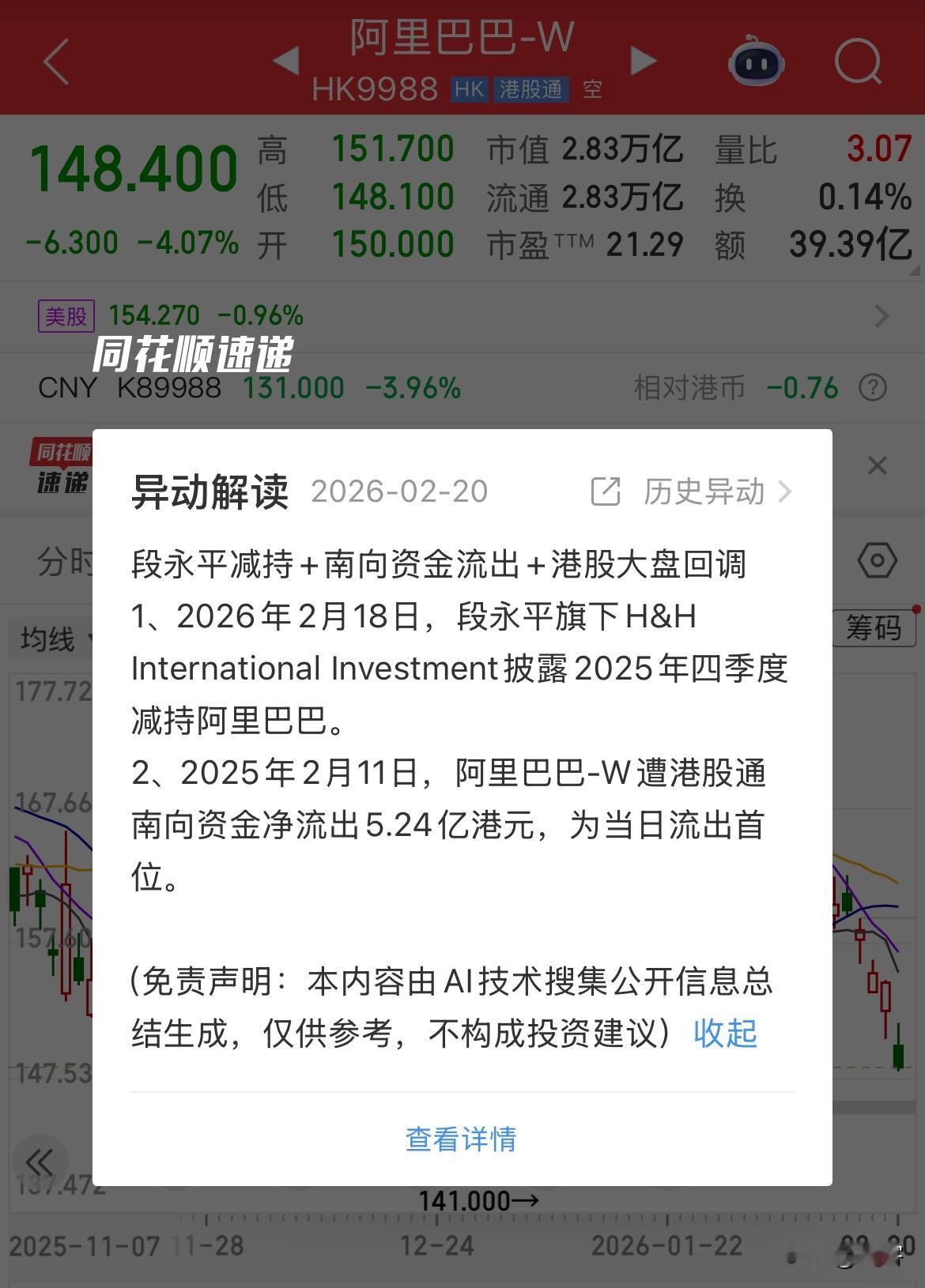This screenshot has height=1288, width=925.
Task: Collapse the disclaimer with 收起 link
Action: coord(725,1033)
